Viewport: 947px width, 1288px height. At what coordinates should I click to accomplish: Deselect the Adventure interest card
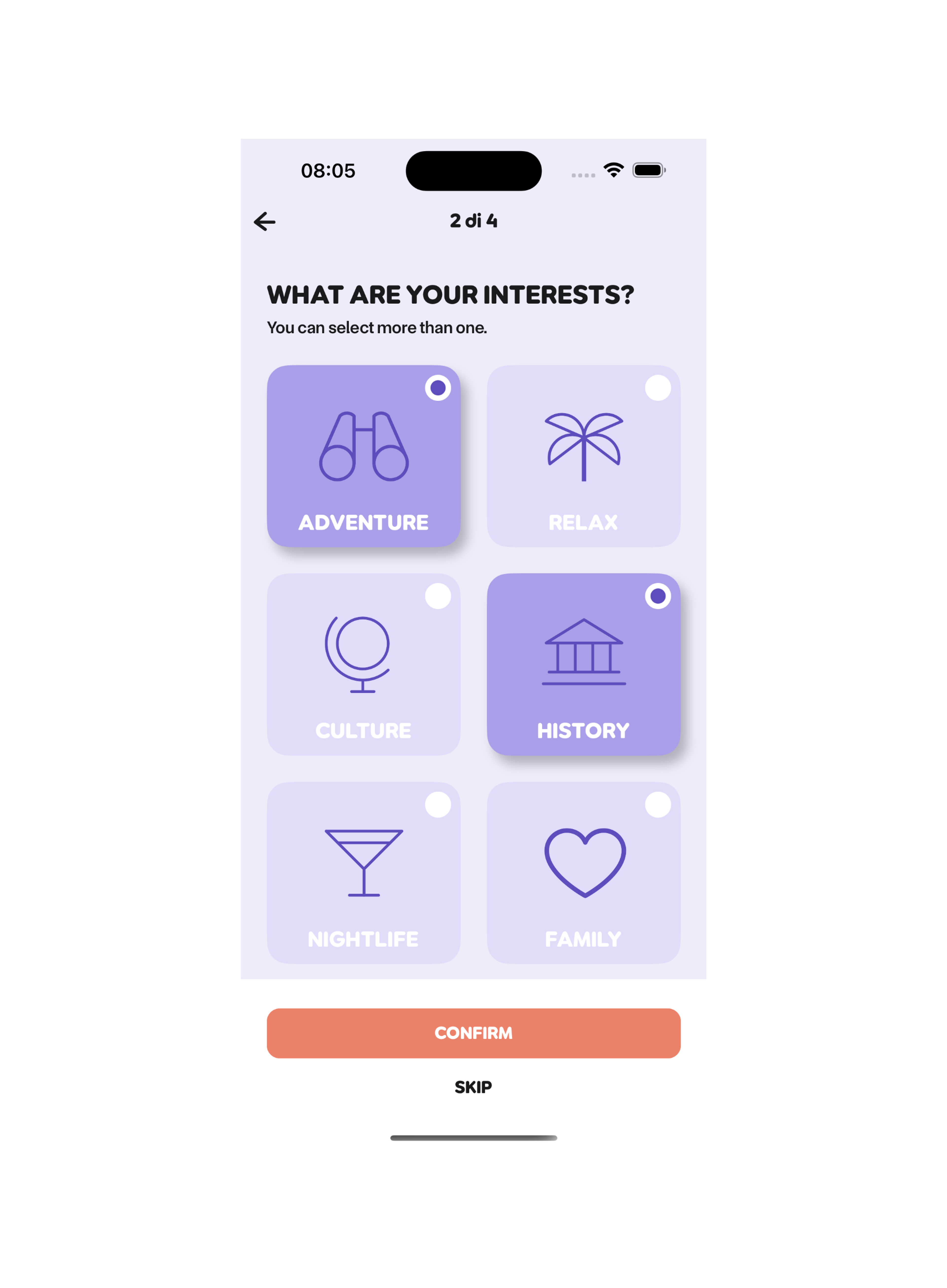tap(364, 456)
